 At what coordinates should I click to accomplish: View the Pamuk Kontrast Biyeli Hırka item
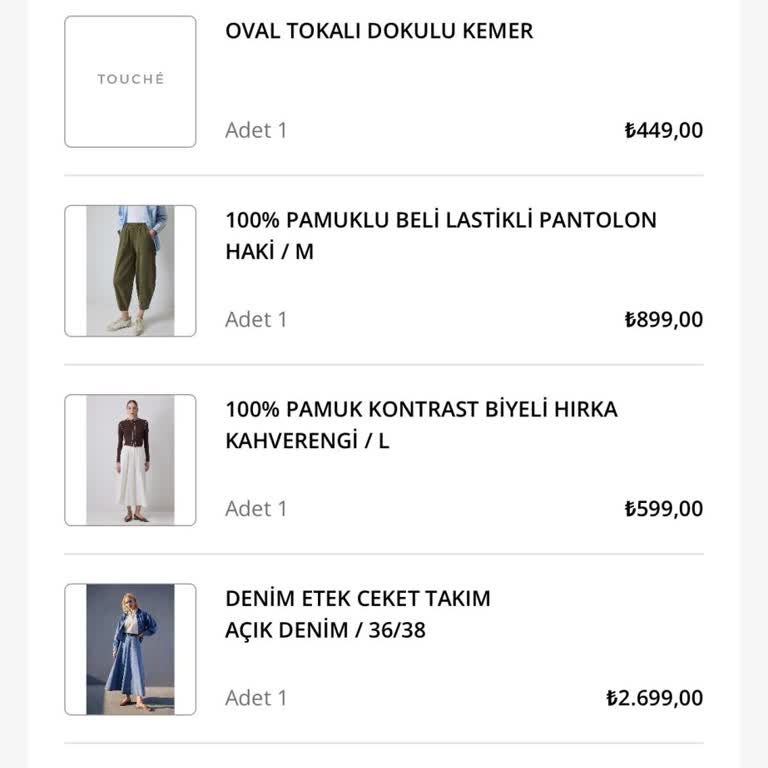tap(421, 410)
